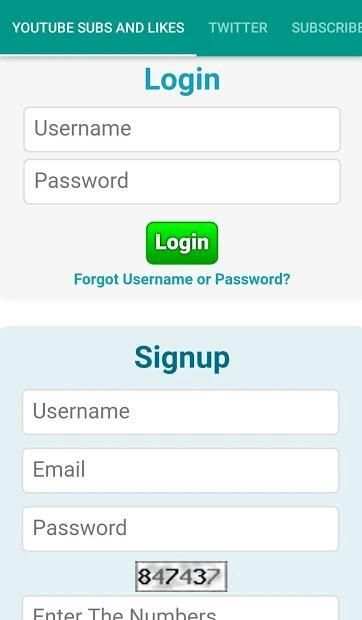Open the Twitter tab

click(x=238, y=28)
